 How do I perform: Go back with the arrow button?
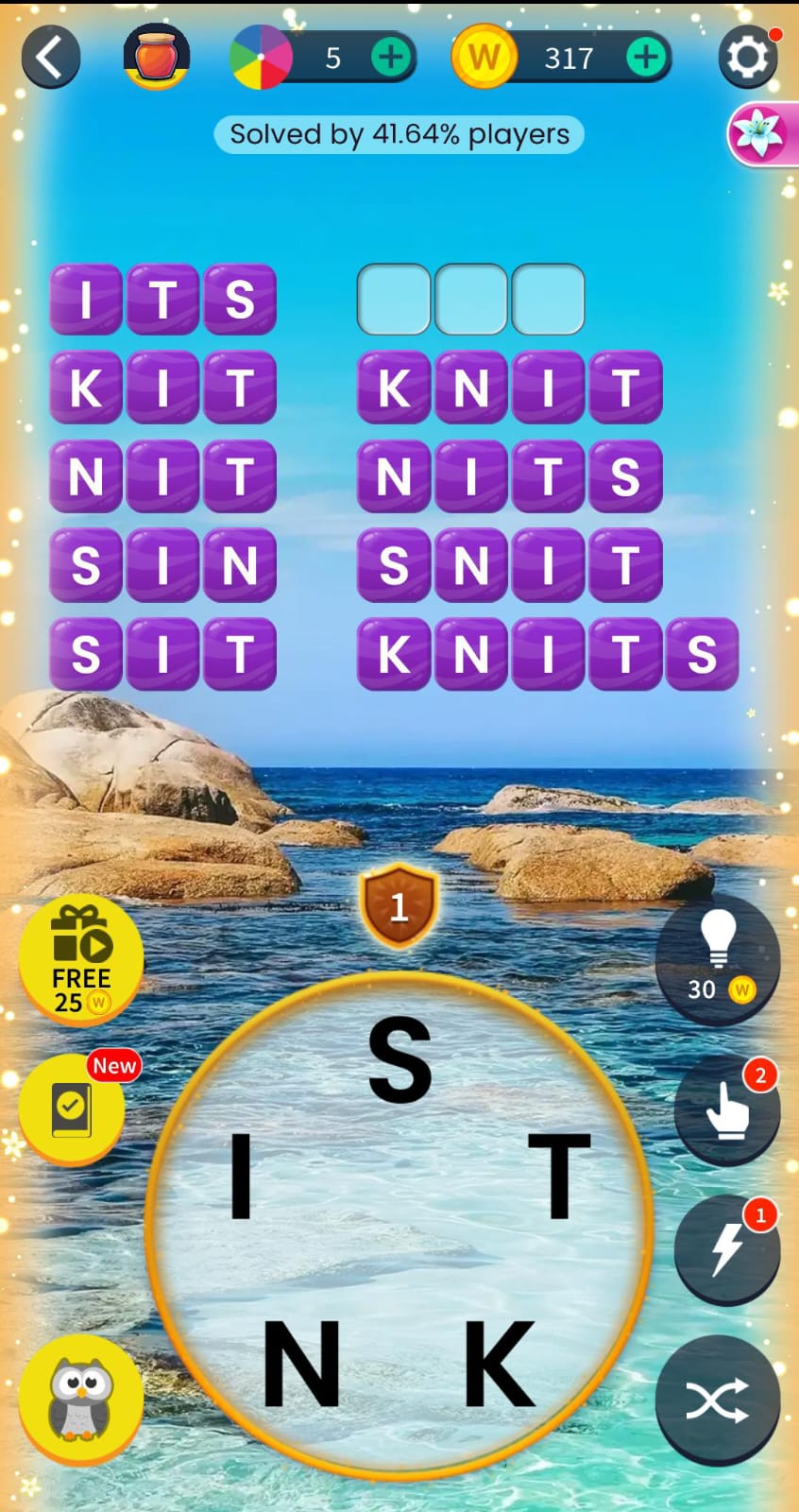click(50, 58)
